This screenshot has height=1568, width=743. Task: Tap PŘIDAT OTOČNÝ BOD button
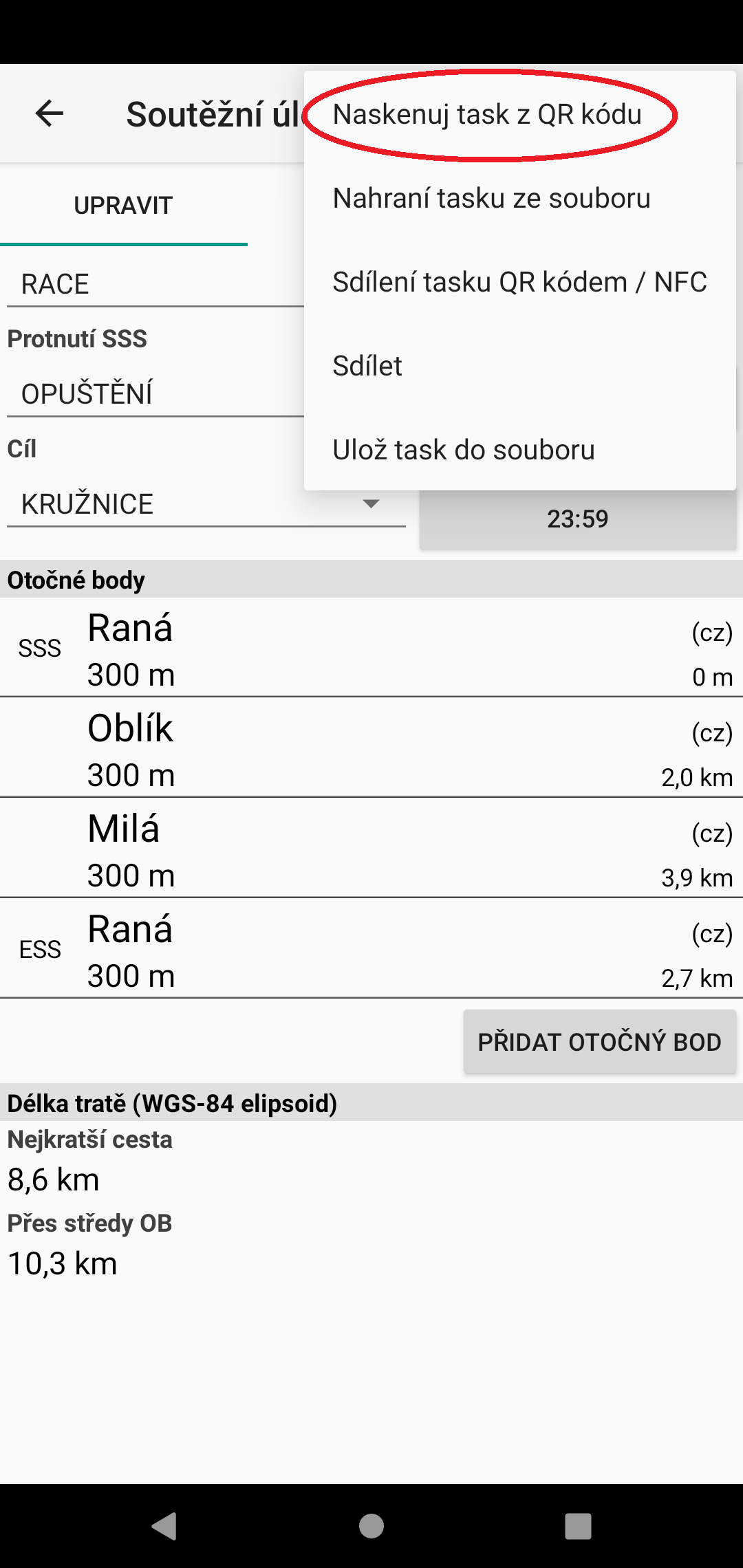(600, 1042)
